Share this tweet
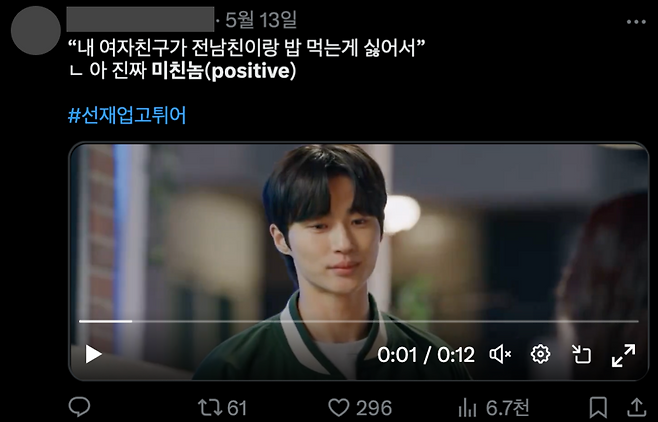Viewport: 658px width, 422px height. [635, 407]
